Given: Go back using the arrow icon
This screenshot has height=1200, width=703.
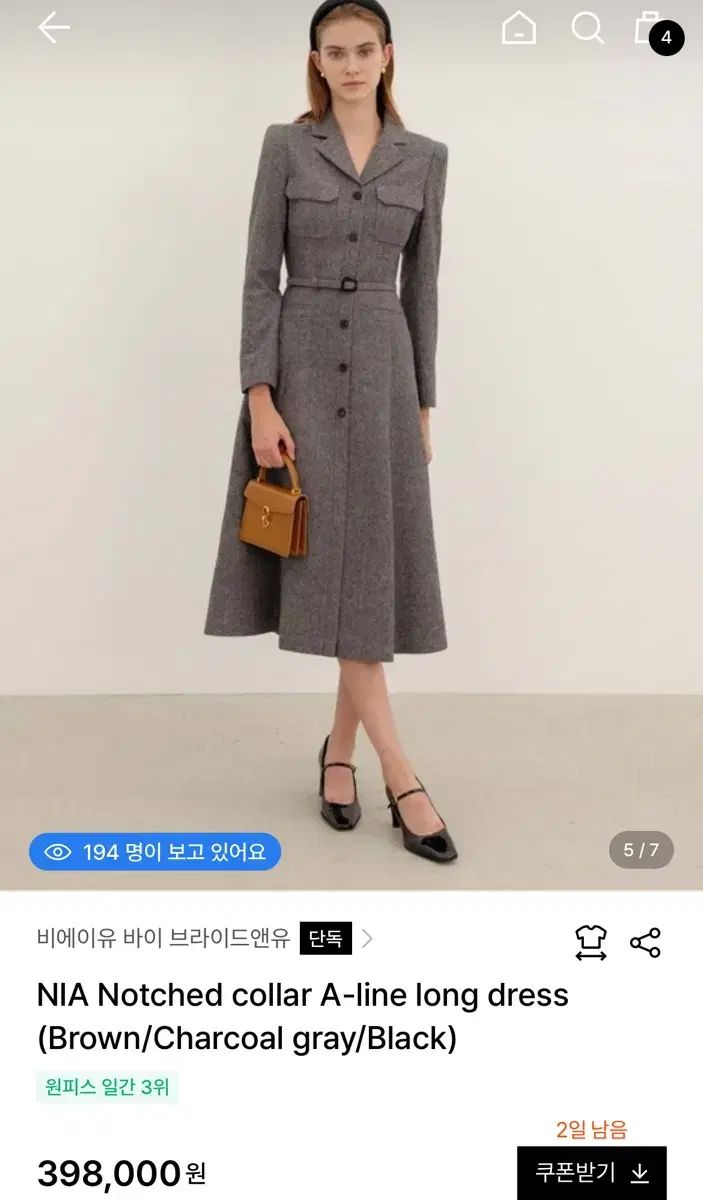Looking at the screenshot, I should [53, 28].
